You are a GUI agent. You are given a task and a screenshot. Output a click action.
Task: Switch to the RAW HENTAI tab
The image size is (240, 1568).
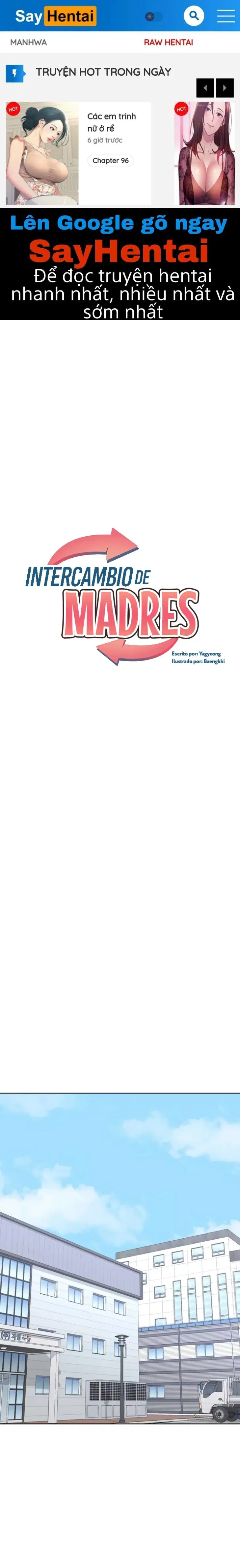point(168,43)
